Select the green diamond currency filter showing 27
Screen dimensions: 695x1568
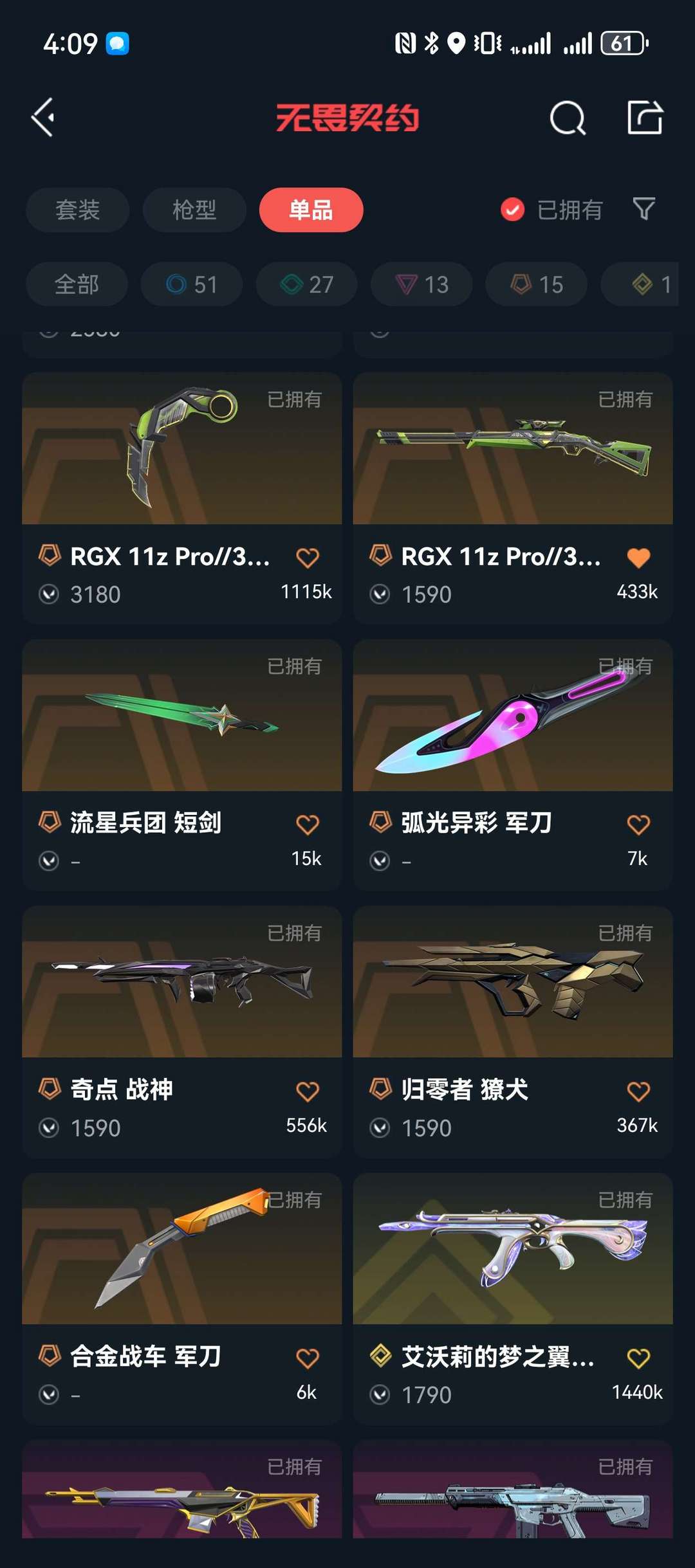click(306, 284)
